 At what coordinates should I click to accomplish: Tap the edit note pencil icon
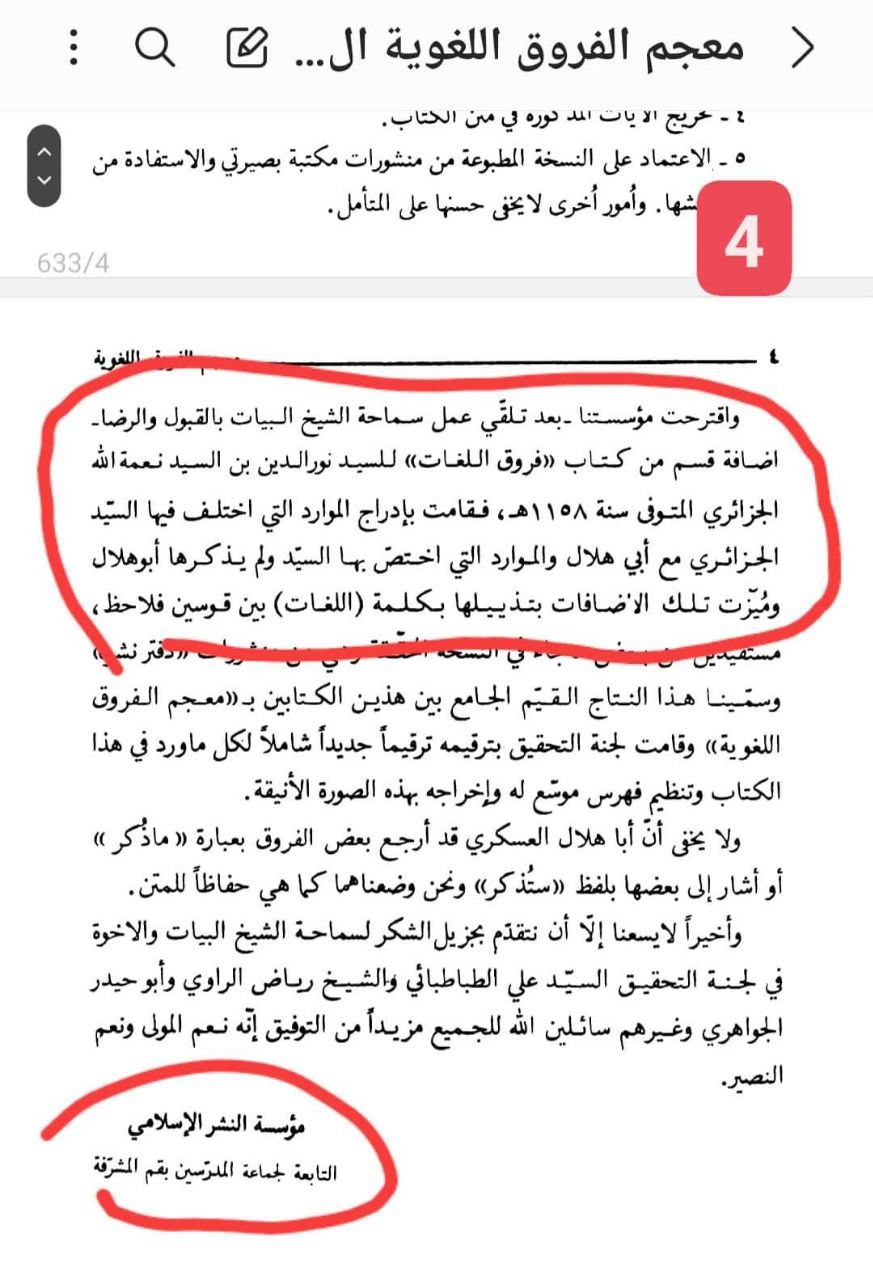245,47
